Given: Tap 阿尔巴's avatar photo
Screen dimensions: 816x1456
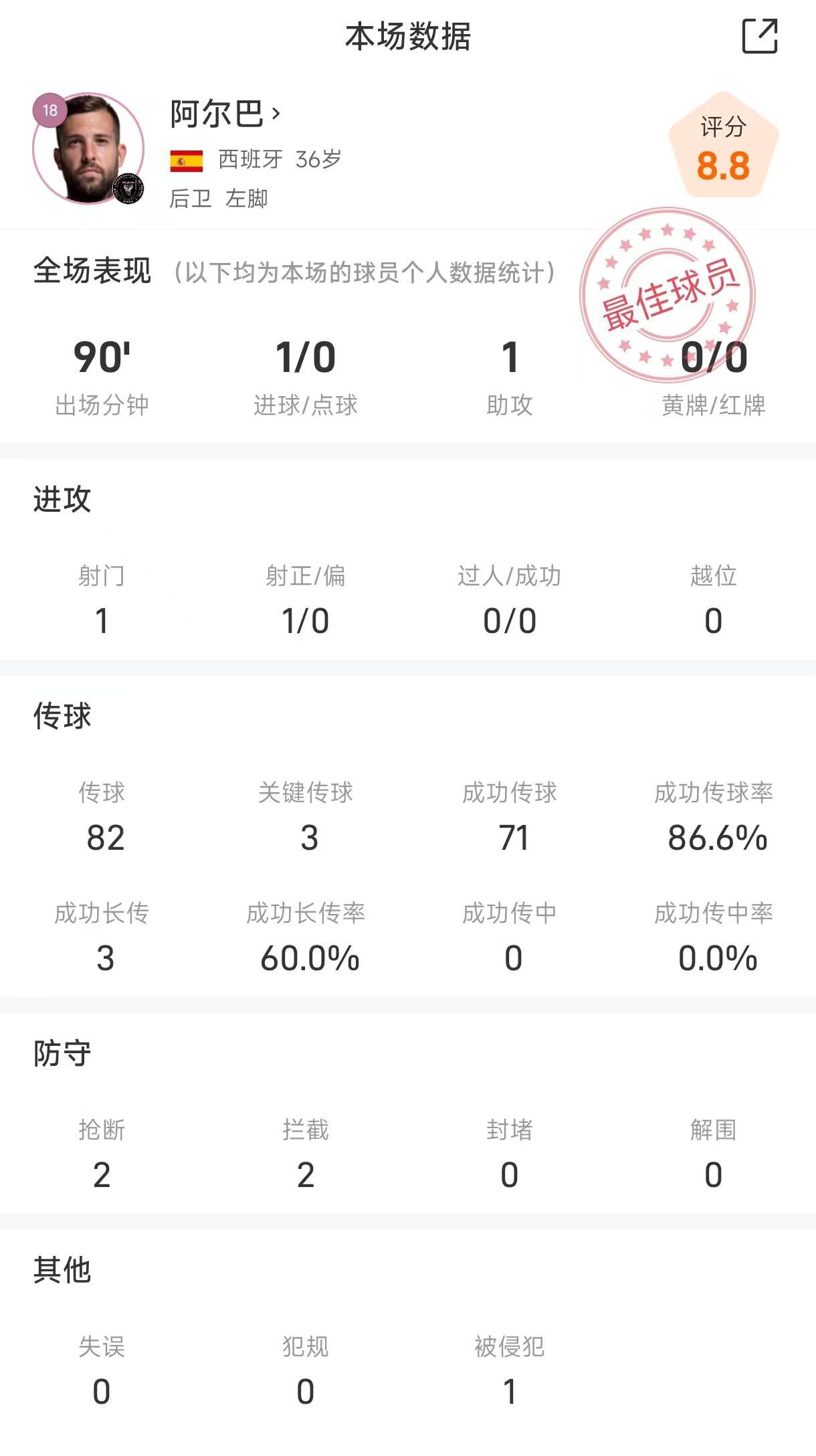Looking at the screenshot, I should [x=88, y=149].
